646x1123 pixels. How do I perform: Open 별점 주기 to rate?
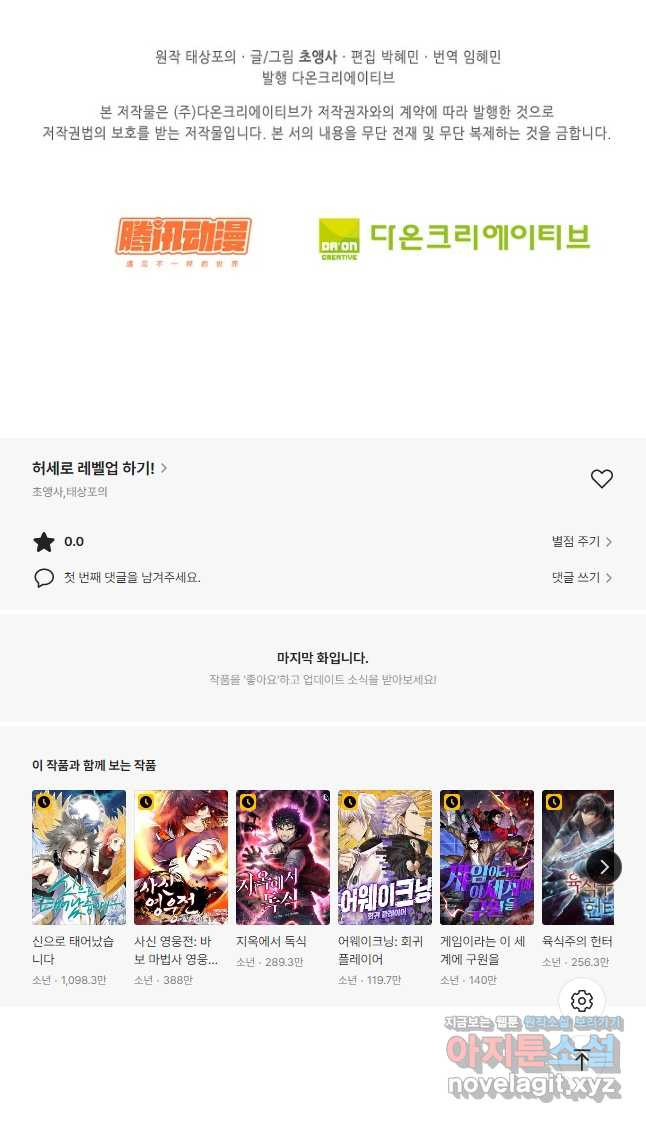pos(581,542)
